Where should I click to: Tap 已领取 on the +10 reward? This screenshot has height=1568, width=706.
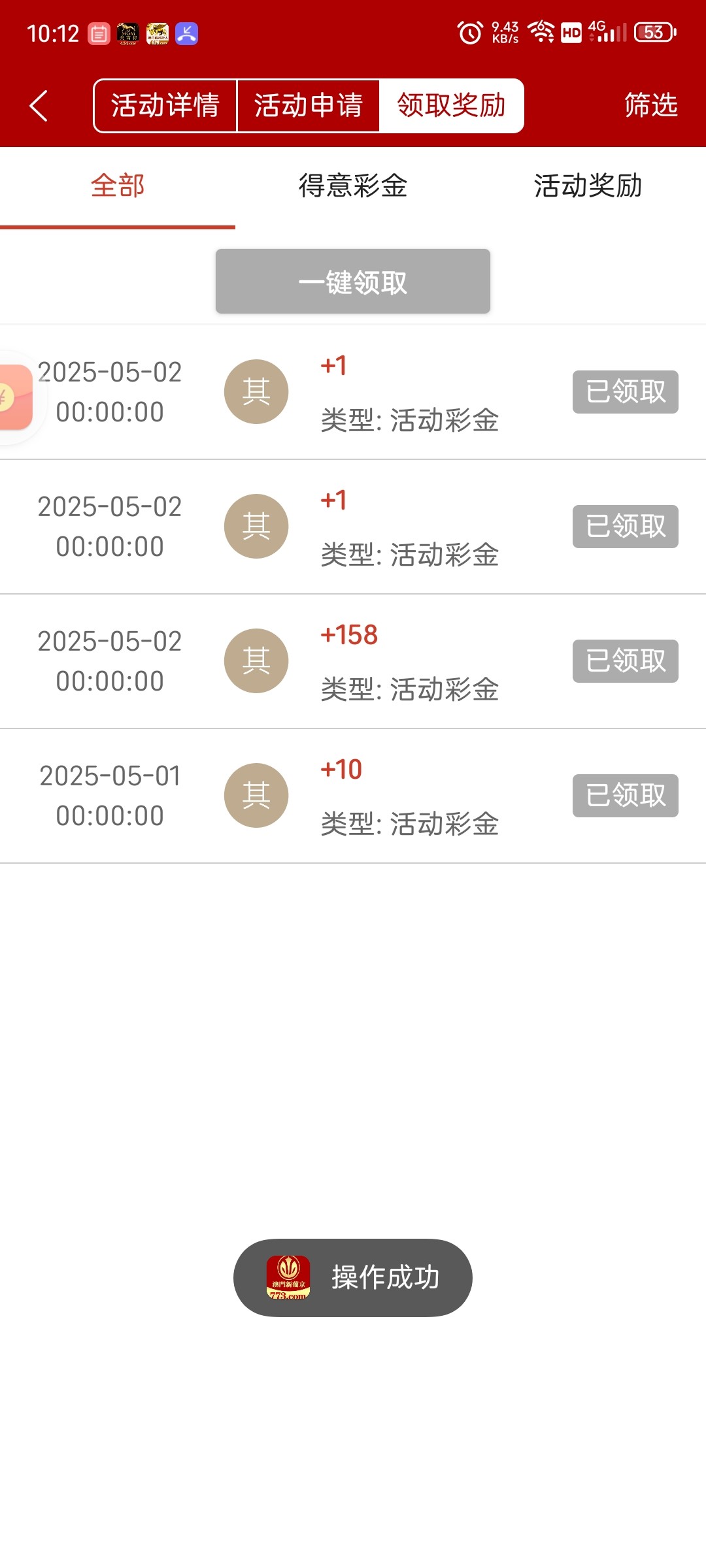click(x=625, y=796)
